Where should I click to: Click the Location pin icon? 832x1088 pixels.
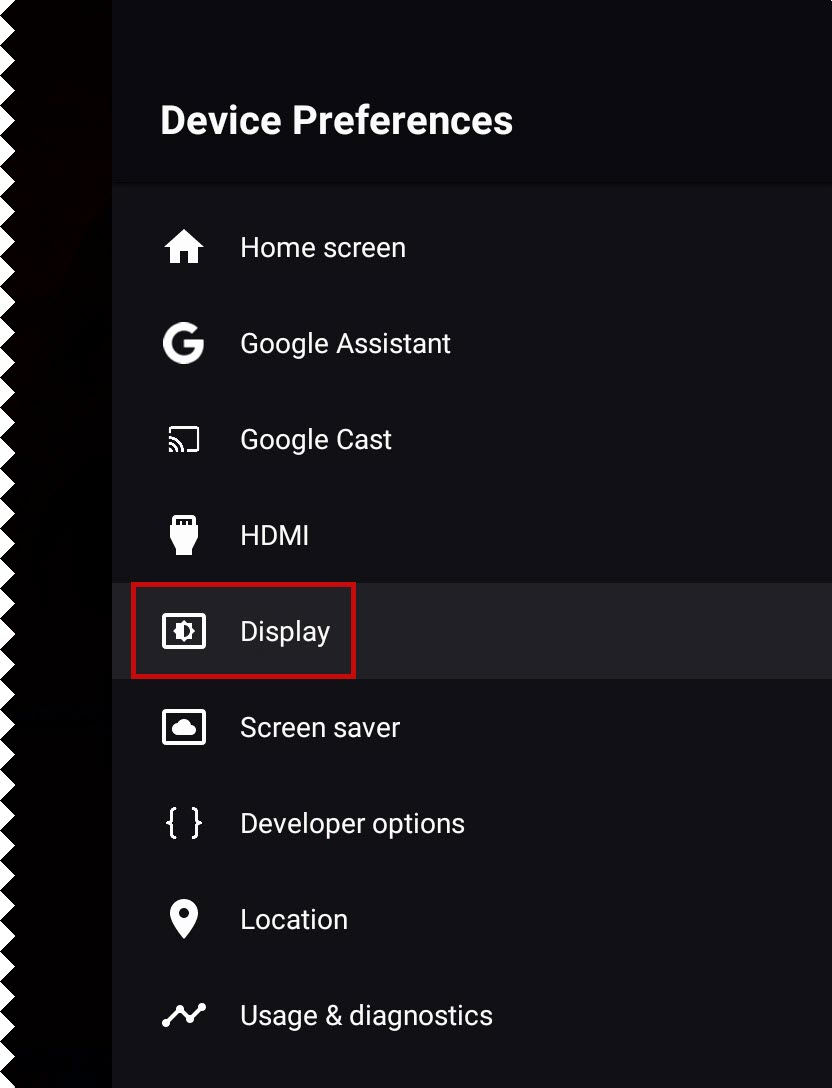[x=183, y=919]
